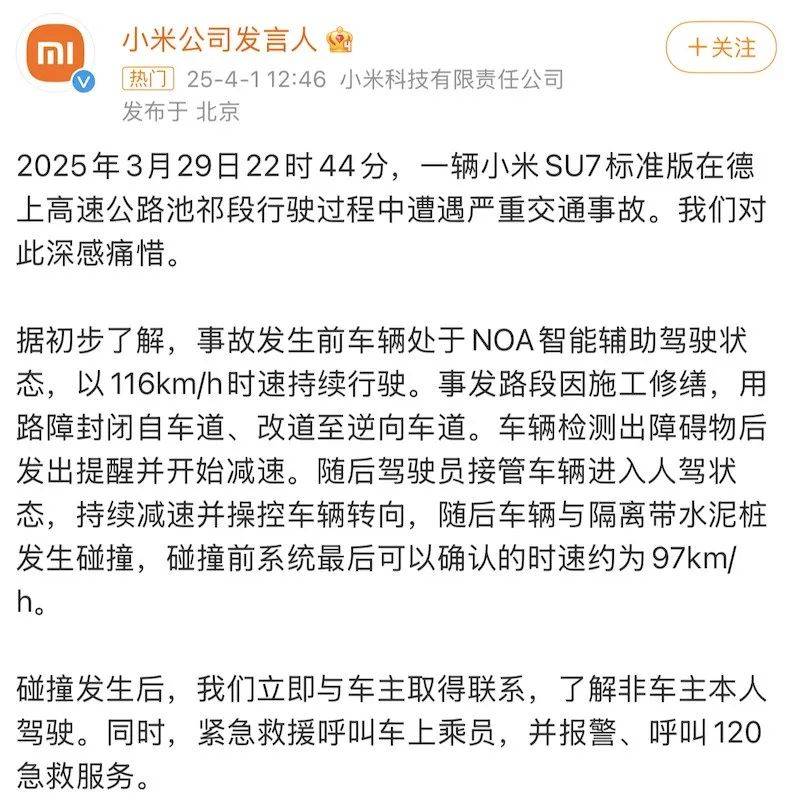Tap the 热门 tag

coord(149,78)
